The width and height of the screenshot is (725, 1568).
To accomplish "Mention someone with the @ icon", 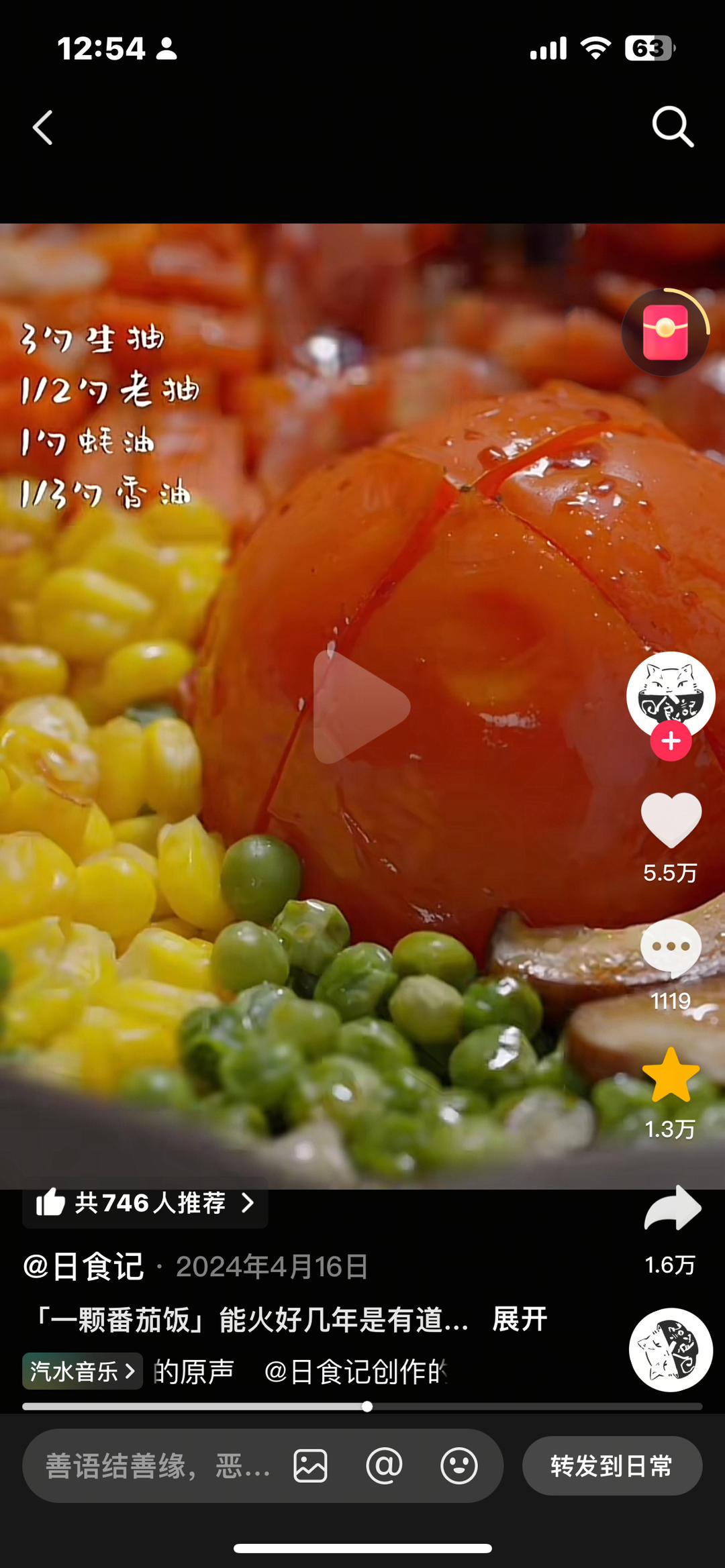I will point(385,1466).
